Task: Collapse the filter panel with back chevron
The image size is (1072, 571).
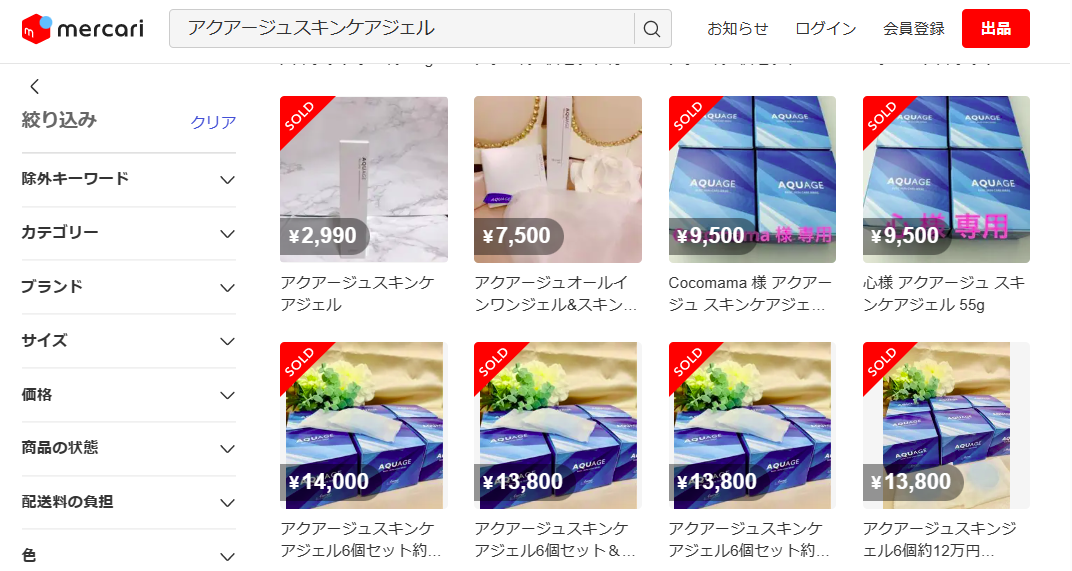Action: 35,87
